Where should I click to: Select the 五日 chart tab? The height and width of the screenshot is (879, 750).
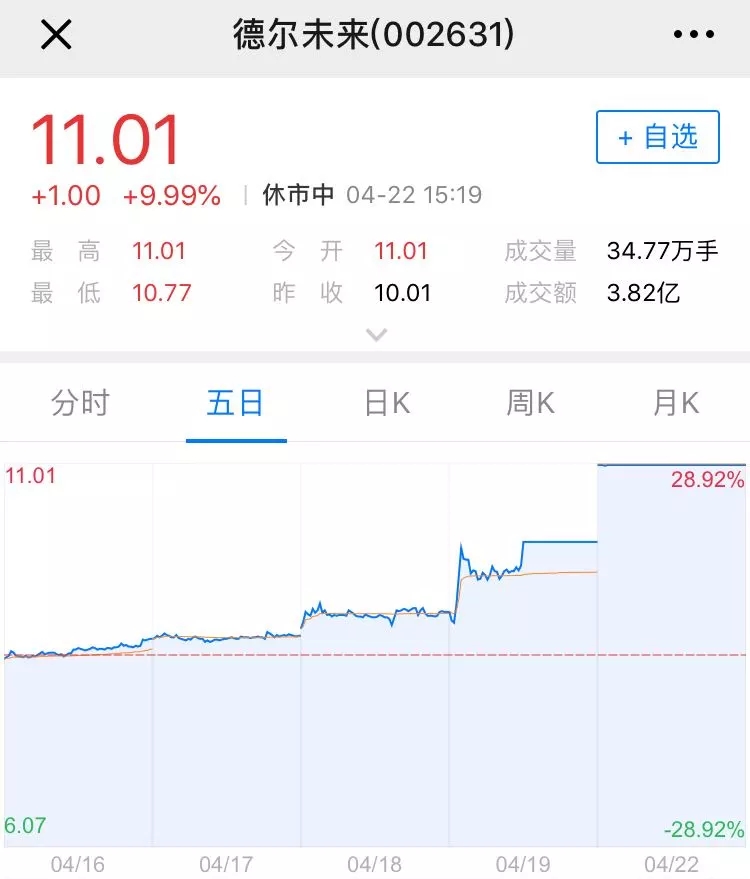pos(236,403)
